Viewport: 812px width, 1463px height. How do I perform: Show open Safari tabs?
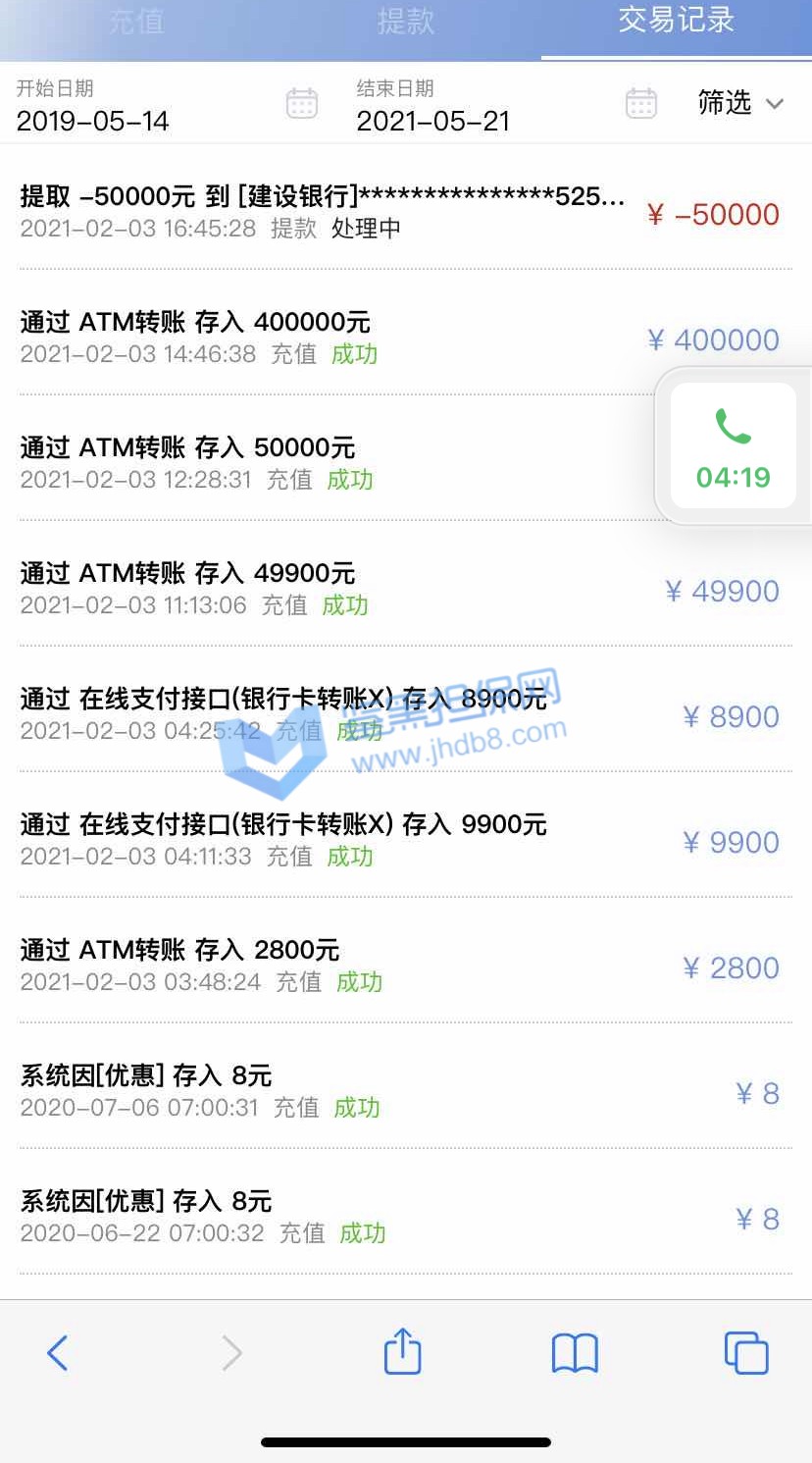click(745, 1353)
